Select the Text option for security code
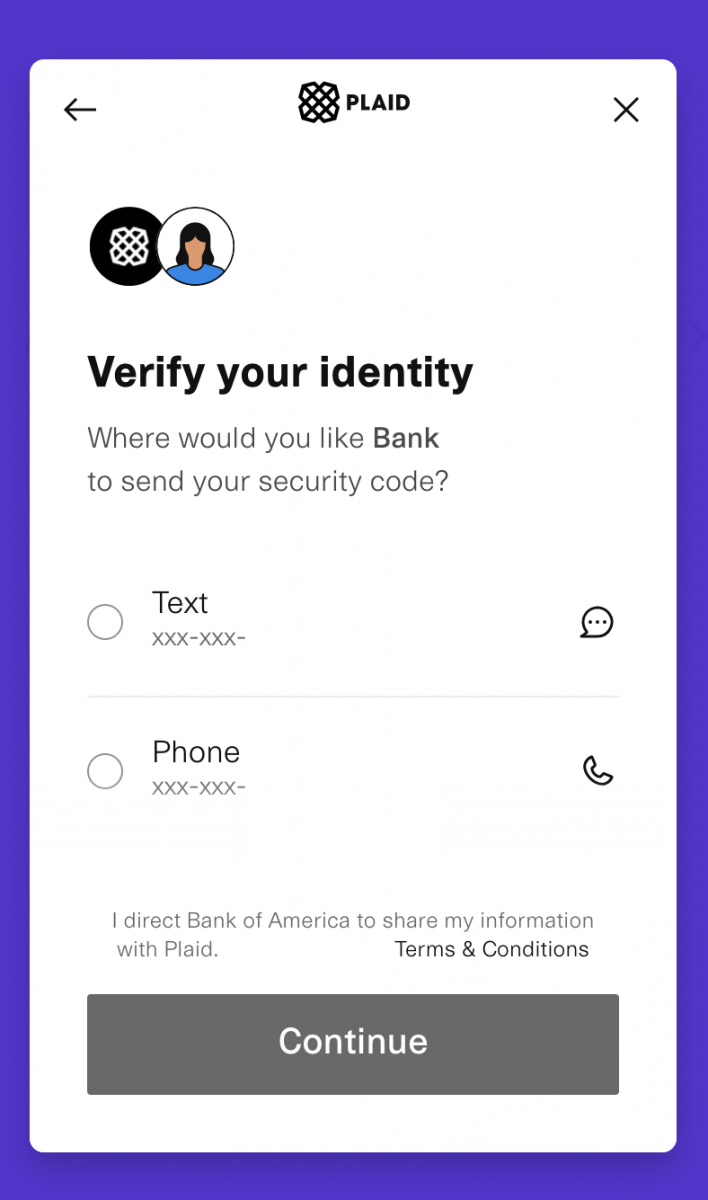The height and width of the screenshot is (1200, 708). point(105,622)
